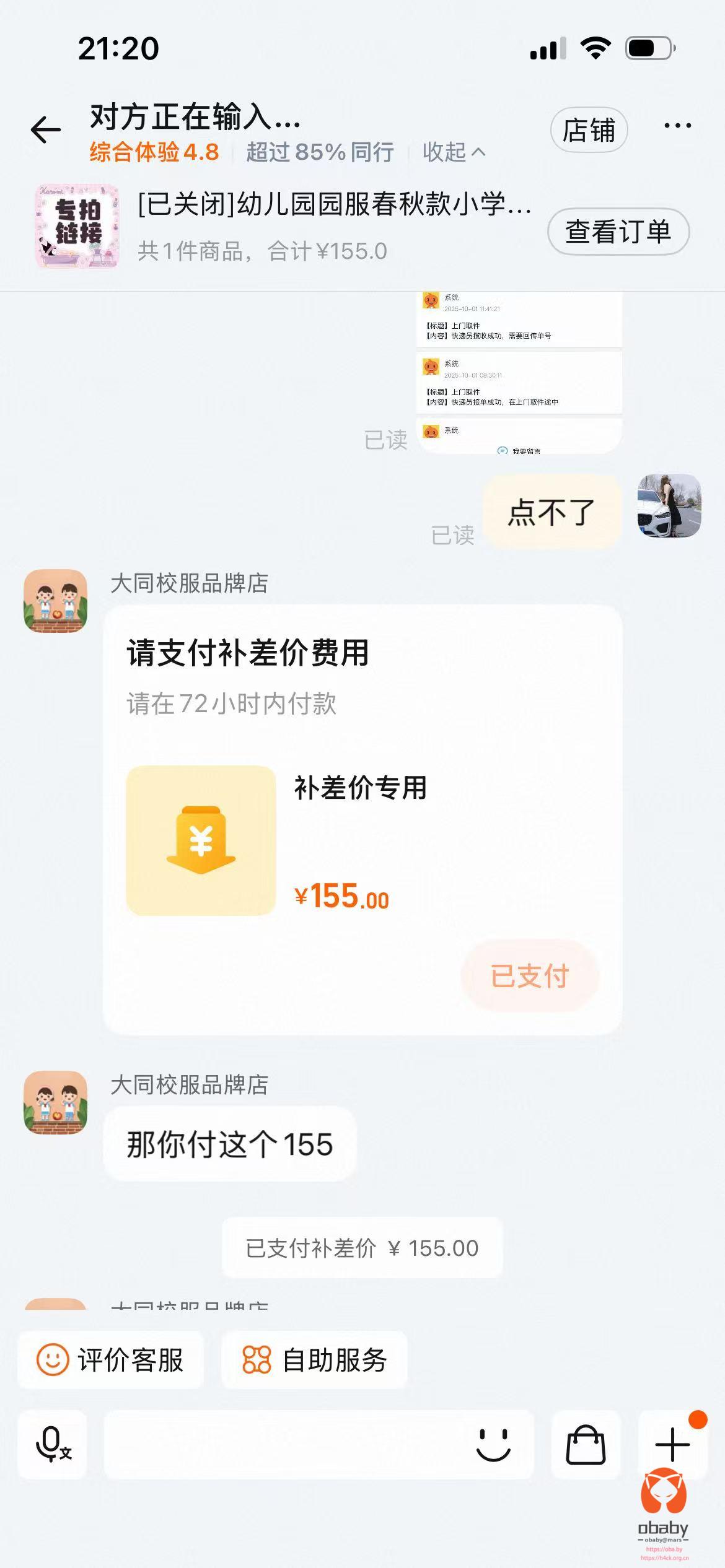725x1568 pixels.
Task: Switch to voice input microphone
Action: point(53,1445)
